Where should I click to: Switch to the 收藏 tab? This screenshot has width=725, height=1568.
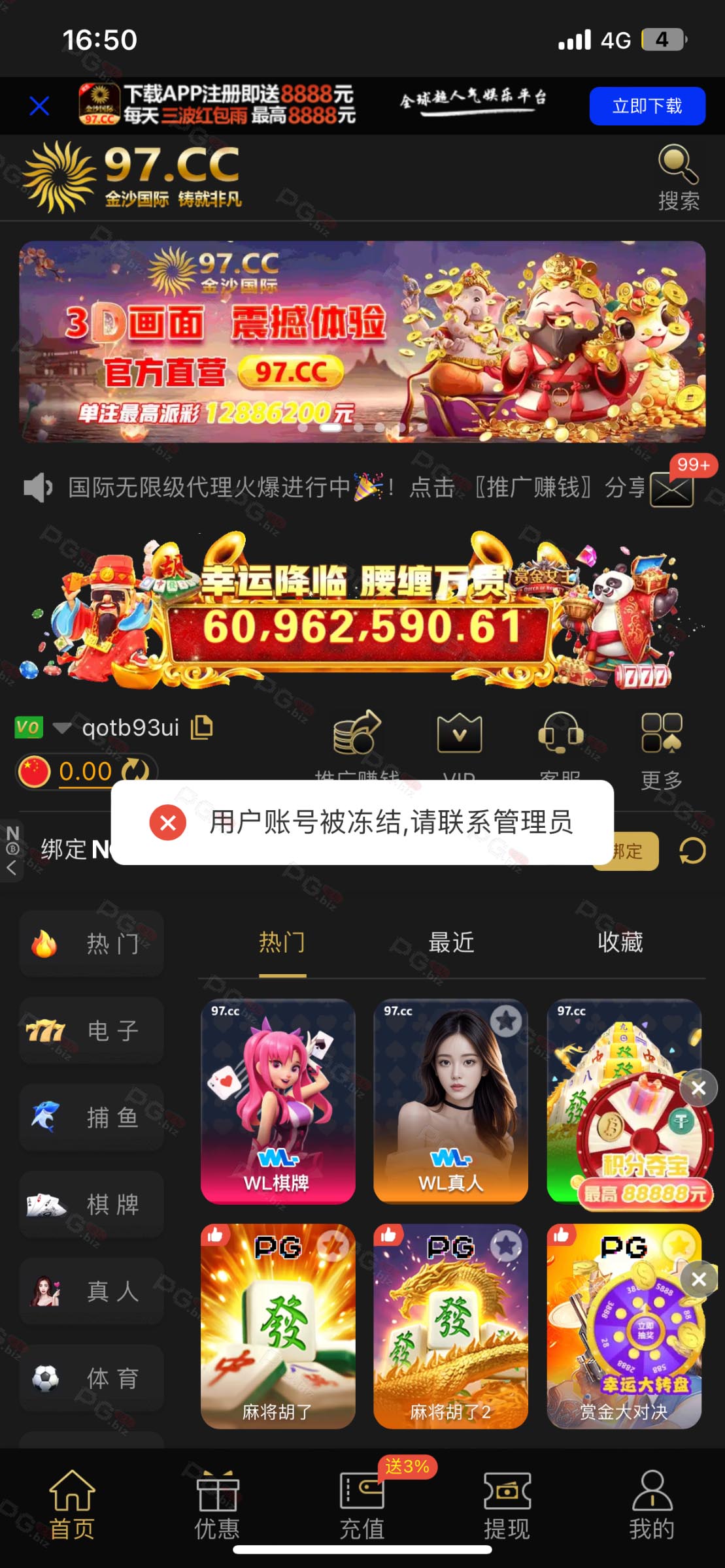tap(620, 942)
